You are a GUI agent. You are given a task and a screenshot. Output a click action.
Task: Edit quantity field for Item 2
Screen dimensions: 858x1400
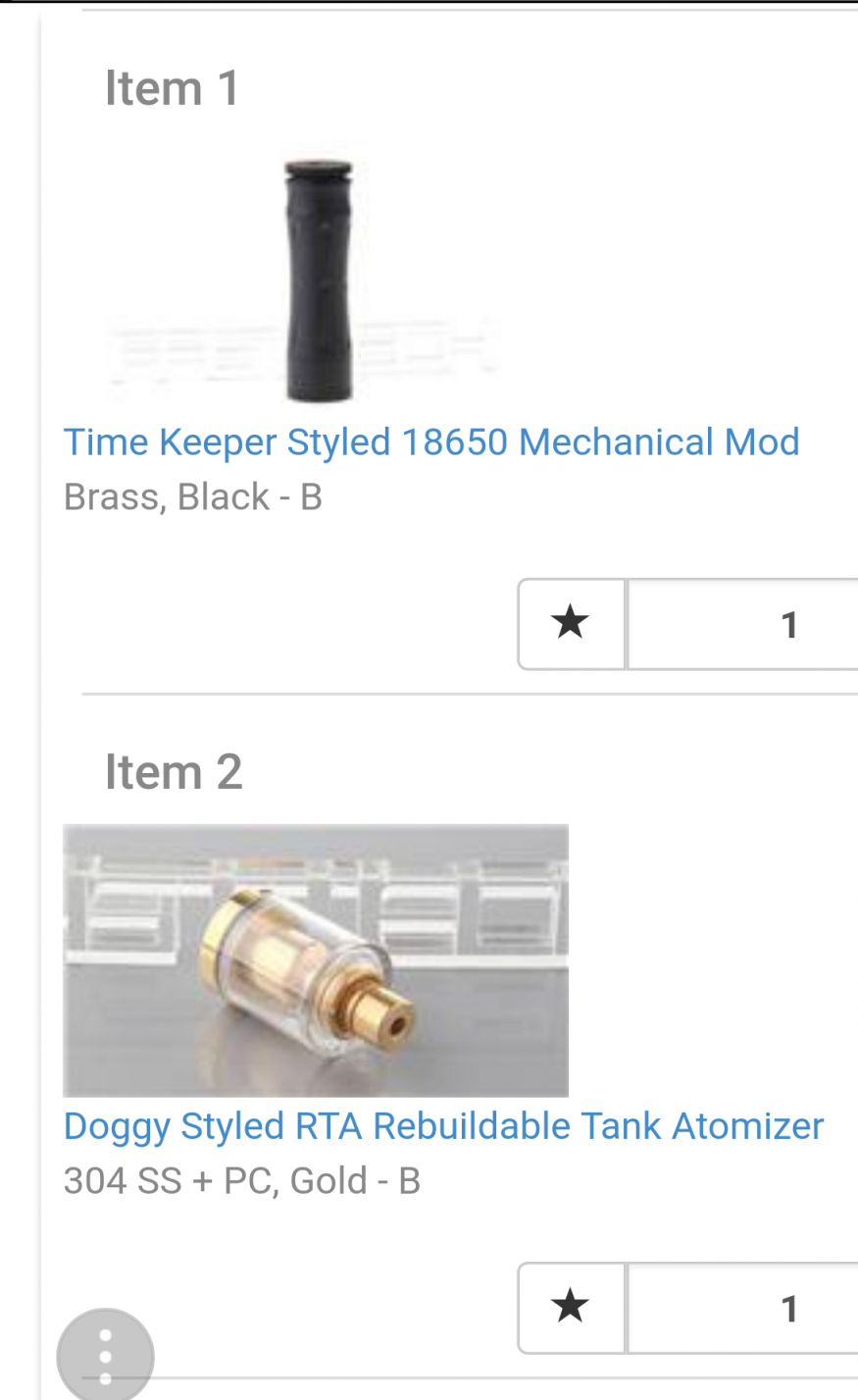coord(743,1309)
